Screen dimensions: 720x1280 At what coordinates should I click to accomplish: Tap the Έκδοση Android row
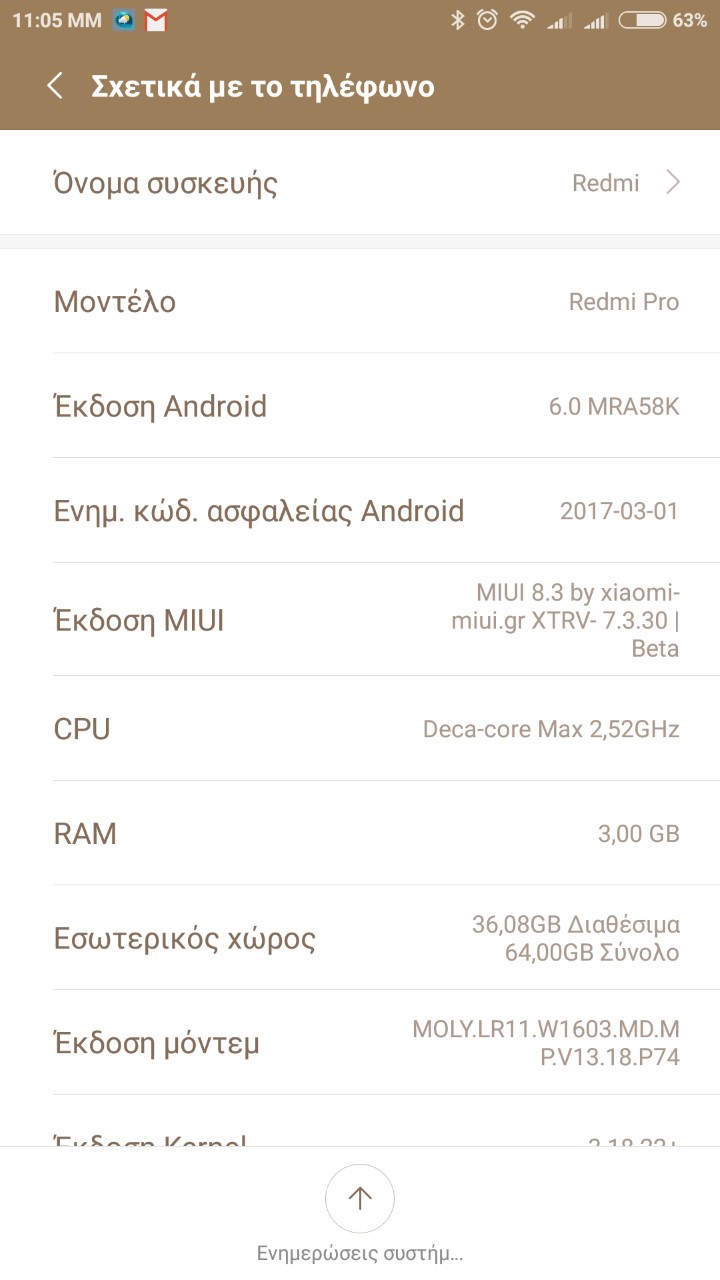pos(360,406)
